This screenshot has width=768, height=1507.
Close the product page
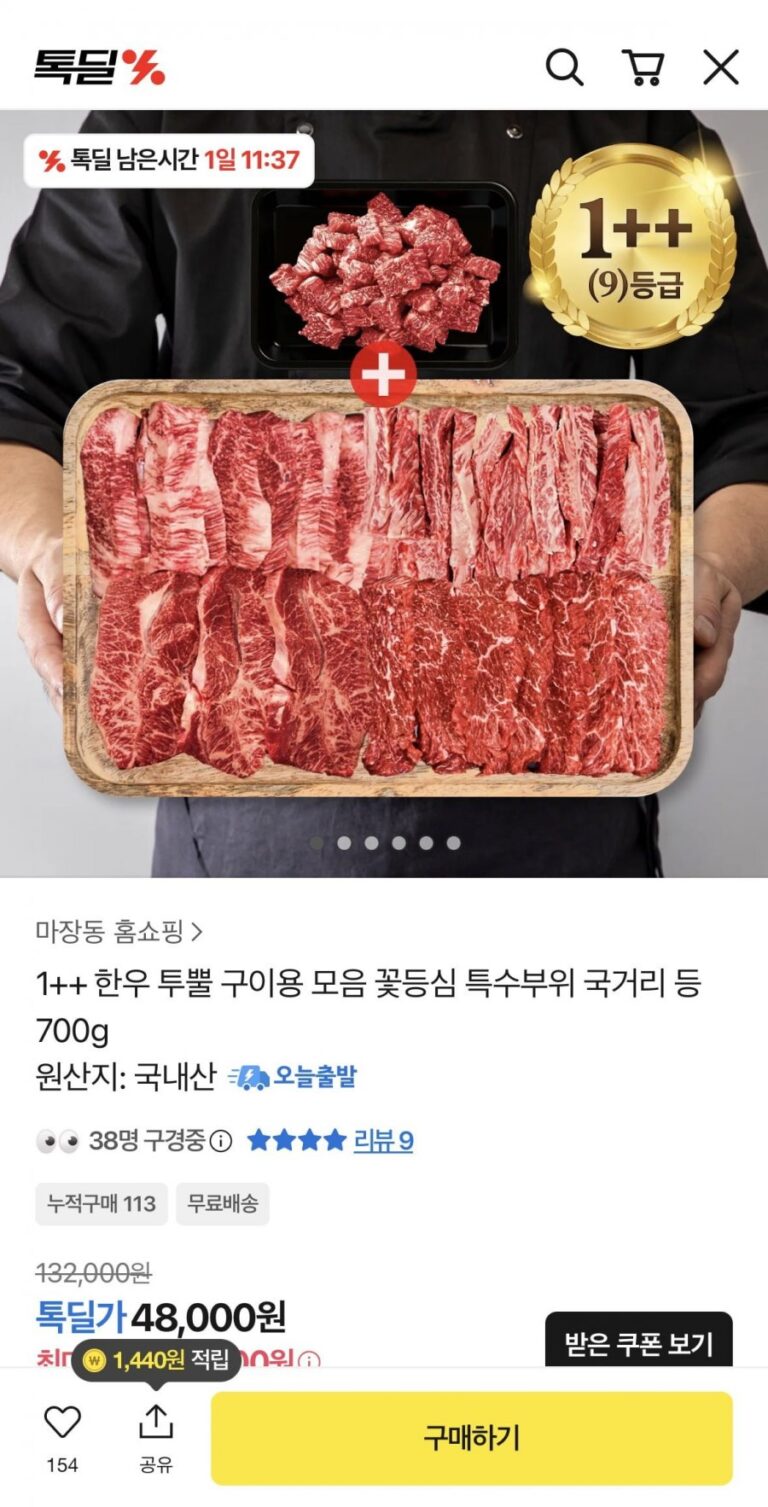pyautogui.click(x=720, y=67)
